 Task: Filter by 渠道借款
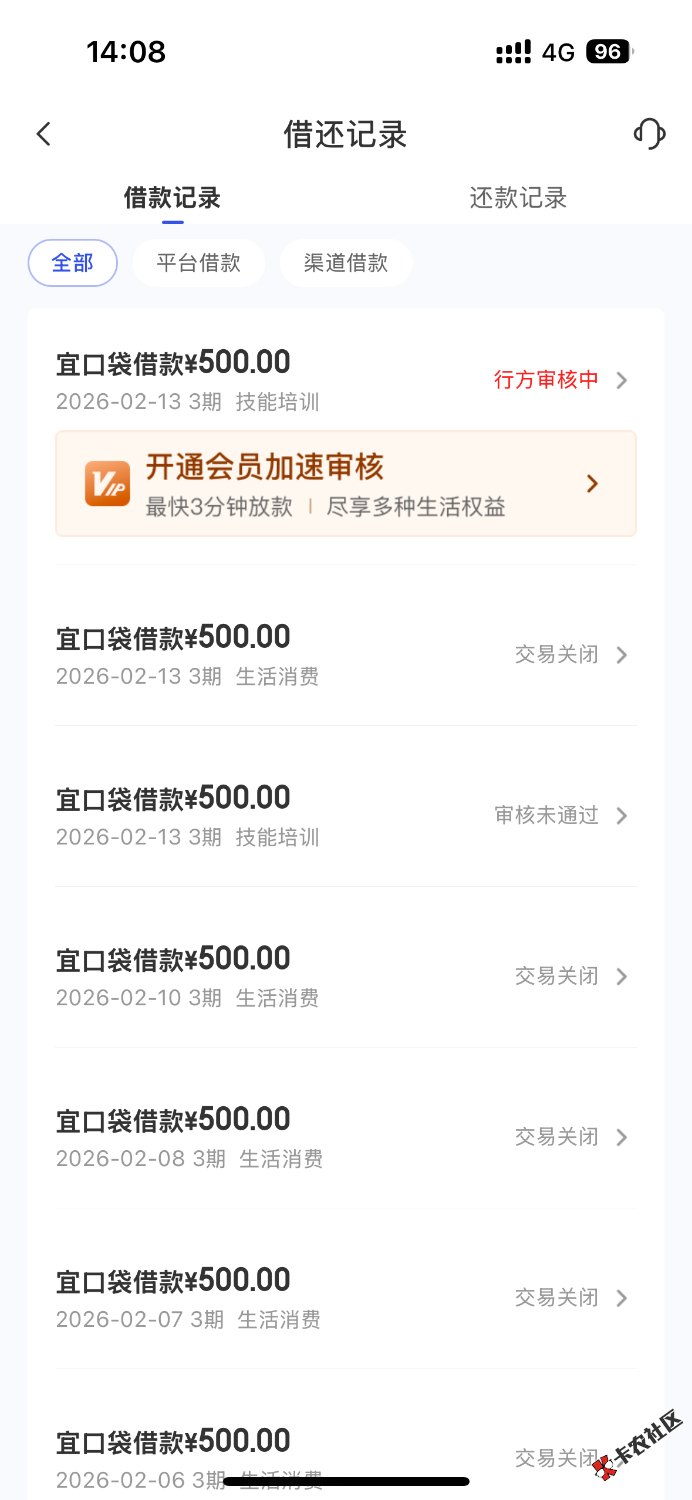[345, 263]
